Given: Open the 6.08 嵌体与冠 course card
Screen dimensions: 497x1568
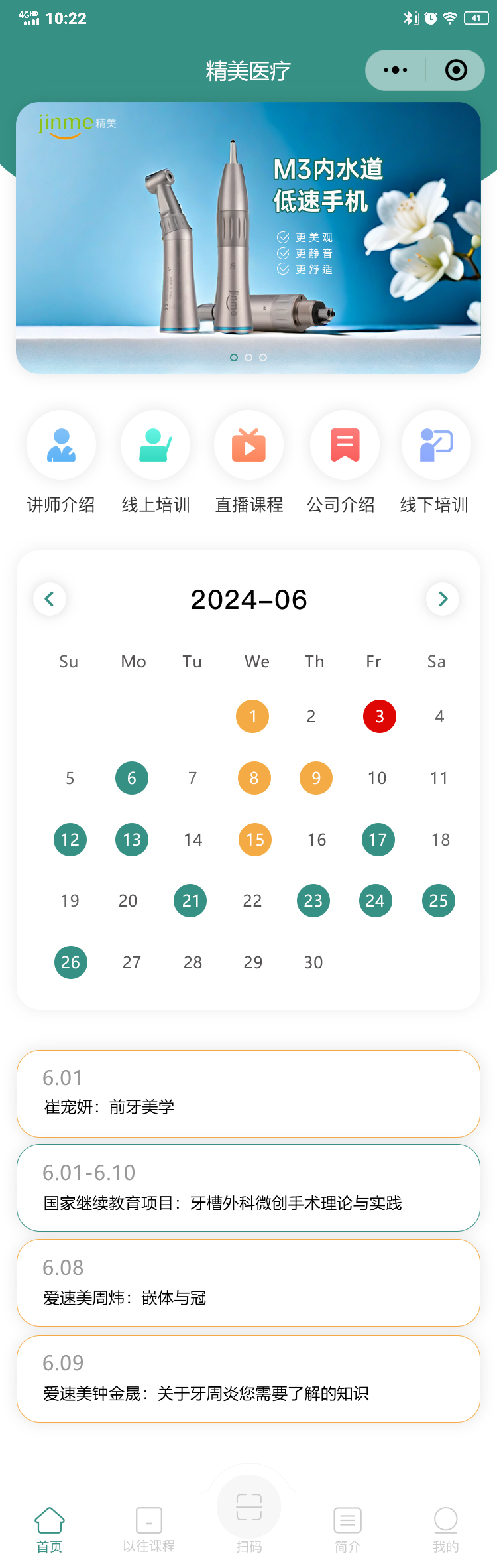Looking at the screenshot, I should click(x=248, y=1283).
